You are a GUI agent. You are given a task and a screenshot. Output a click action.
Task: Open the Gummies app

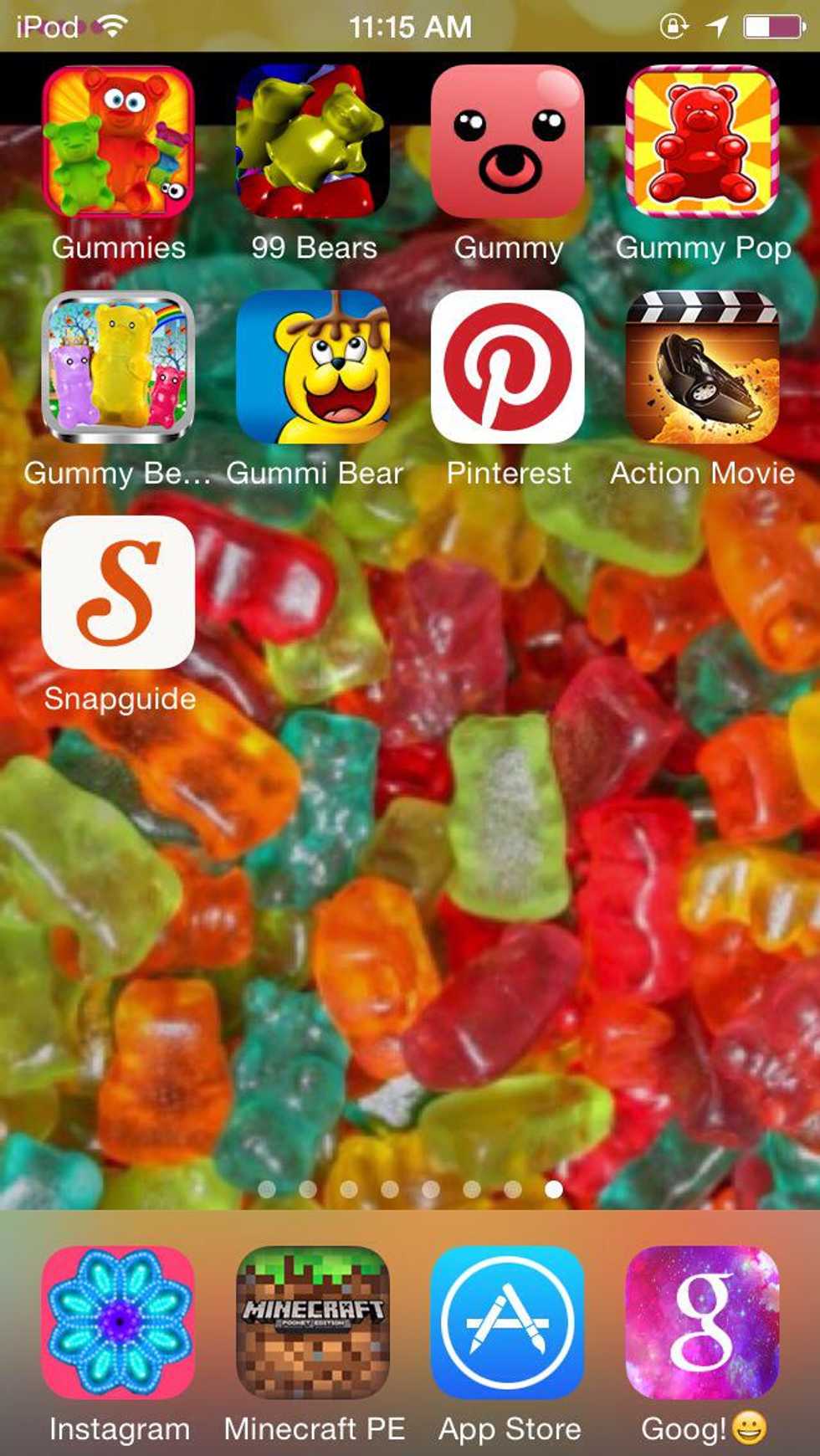(118, 141)
